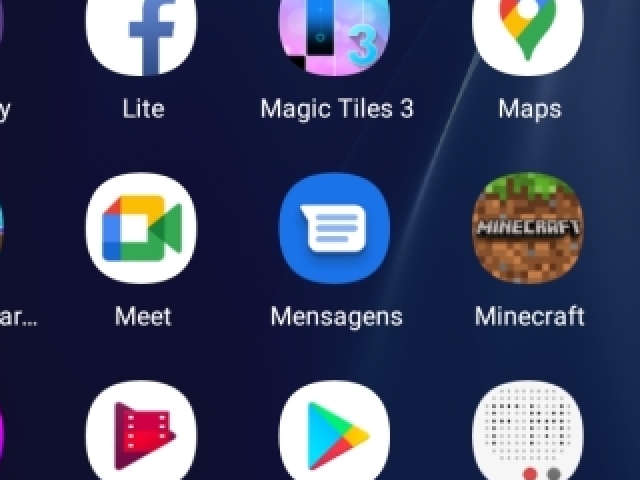Screen dimensions: 640x480
Task: Open the Facebook Lite app
Action: tap(141, 30)
